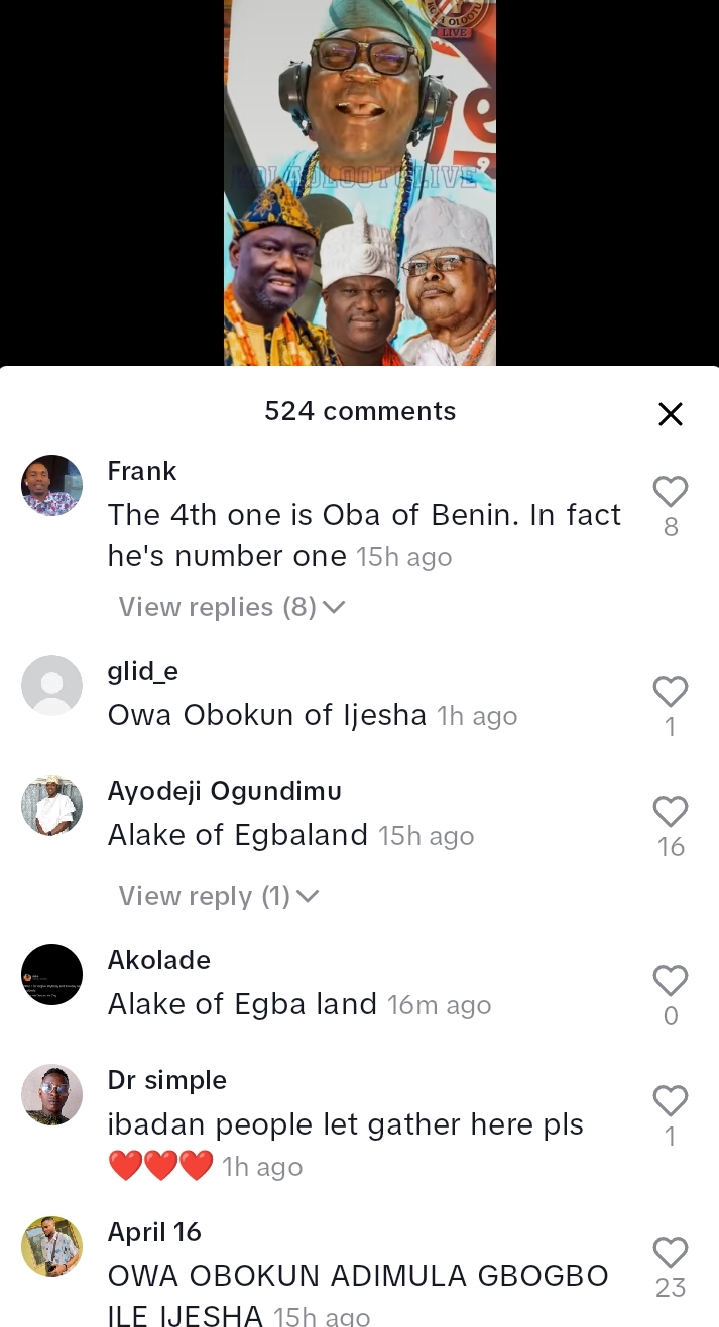The image size is (719, 1327).
Task: Open glid_e's profile avatar
Action: (x=52, y=686)
